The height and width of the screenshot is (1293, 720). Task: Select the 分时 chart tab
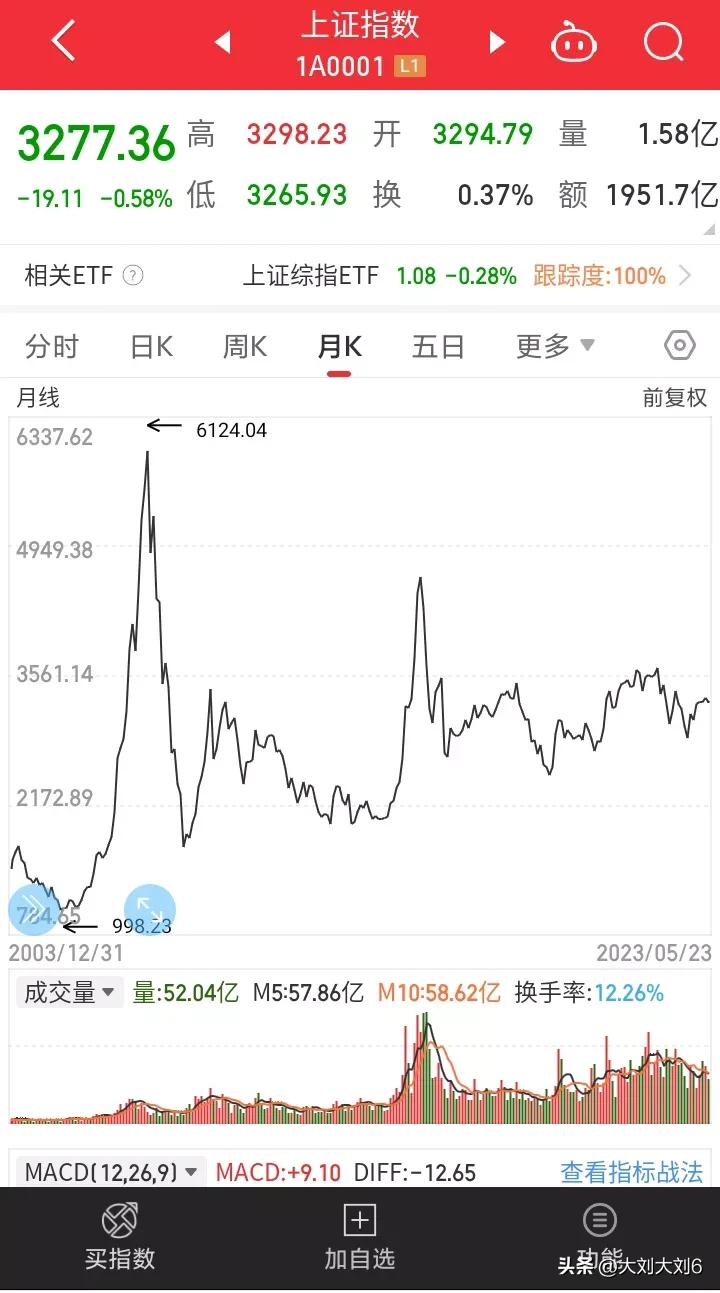pyautogui.click(x=53, y=345)
